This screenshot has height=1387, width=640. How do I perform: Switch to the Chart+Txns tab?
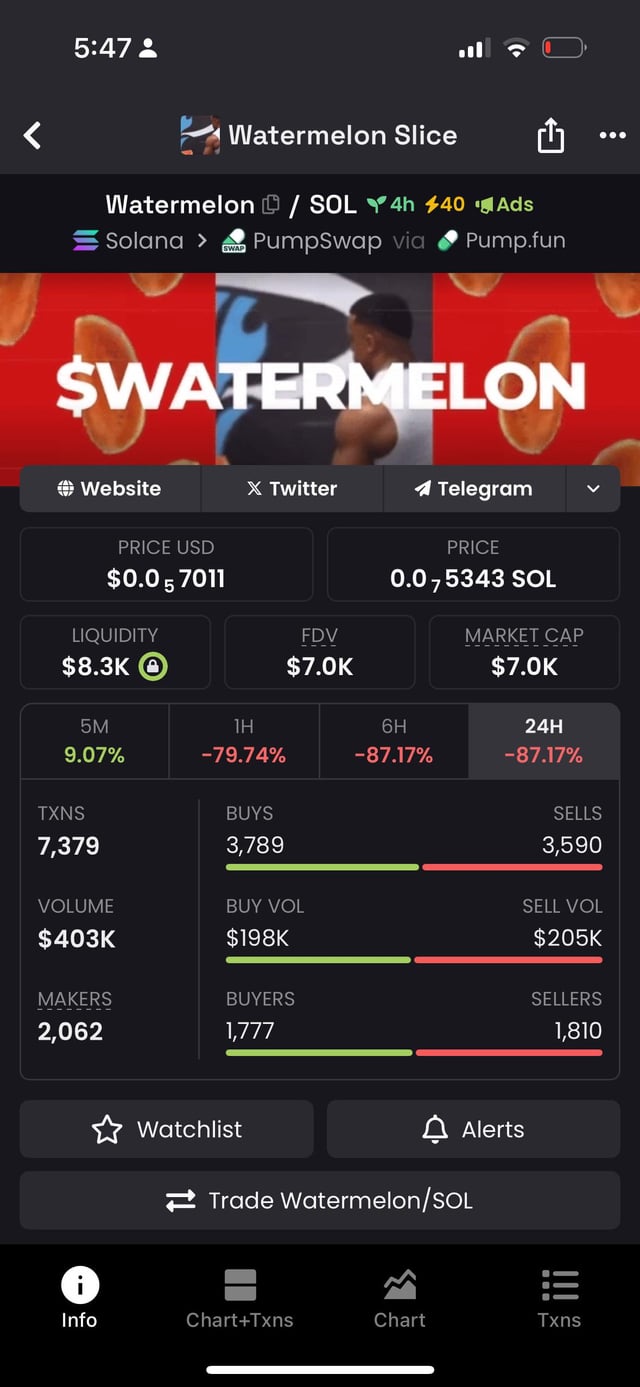pos(240,1298)
